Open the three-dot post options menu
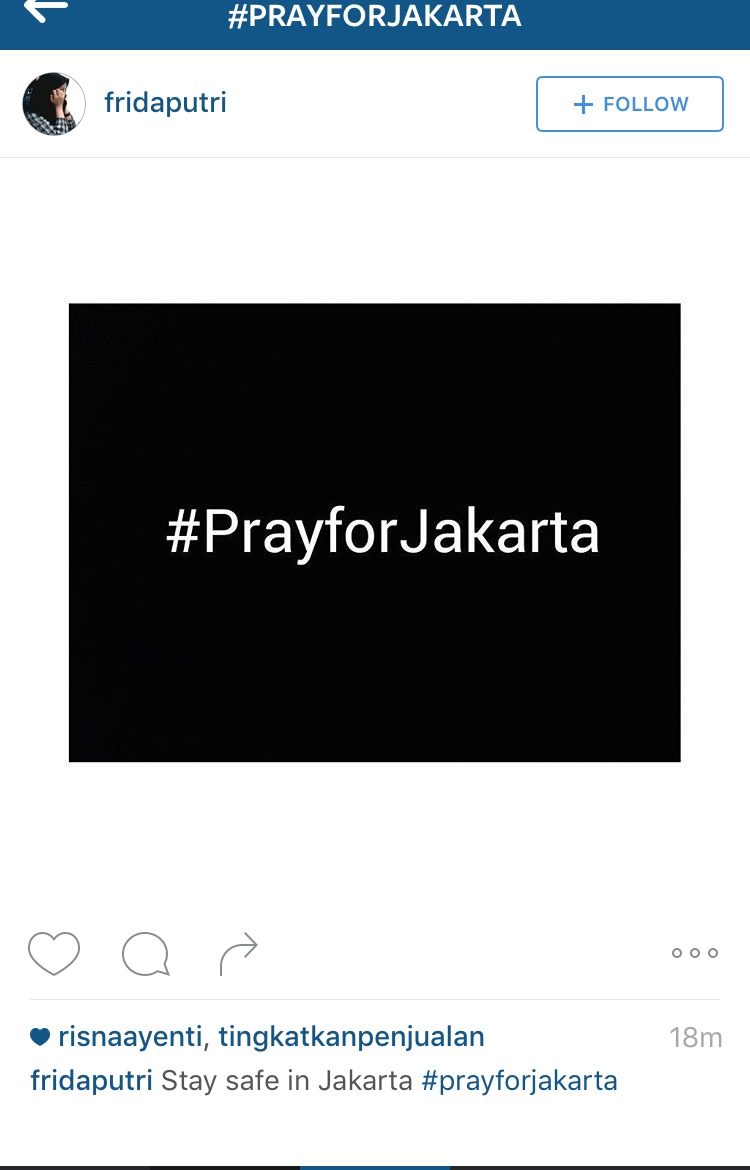750x1170 pixels. [x=694, y=953]
